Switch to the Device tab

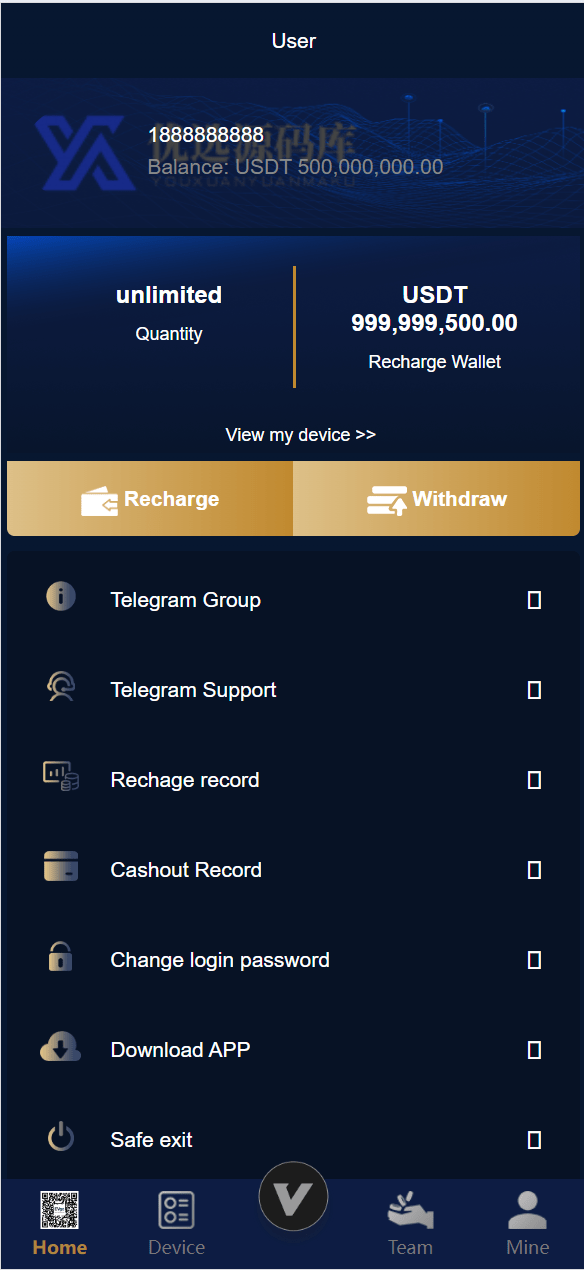coord(176,1224)
